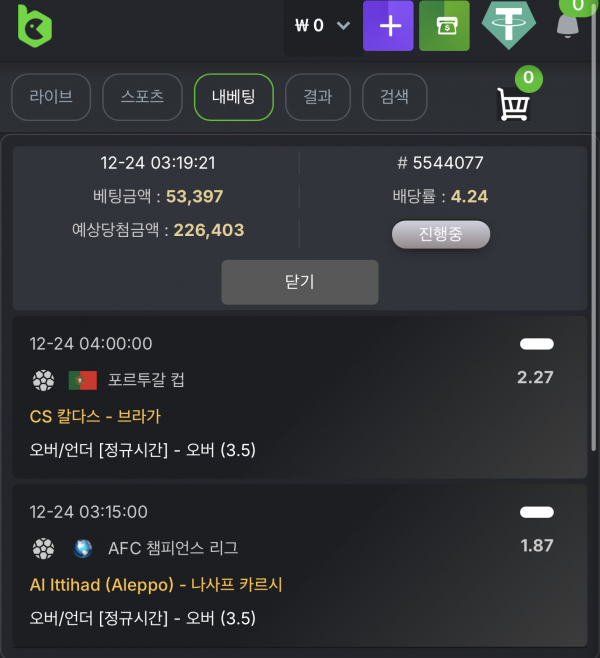Open the betting cart icon
The width and height of the screenshot is (600, 658).
(x=514, y=102)
